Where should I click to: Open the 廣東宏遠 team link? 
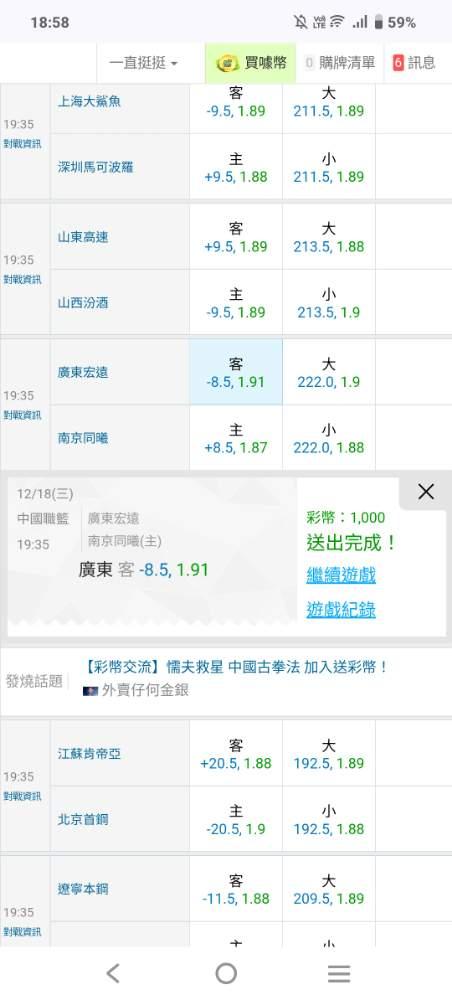click(x=83, y=372)
